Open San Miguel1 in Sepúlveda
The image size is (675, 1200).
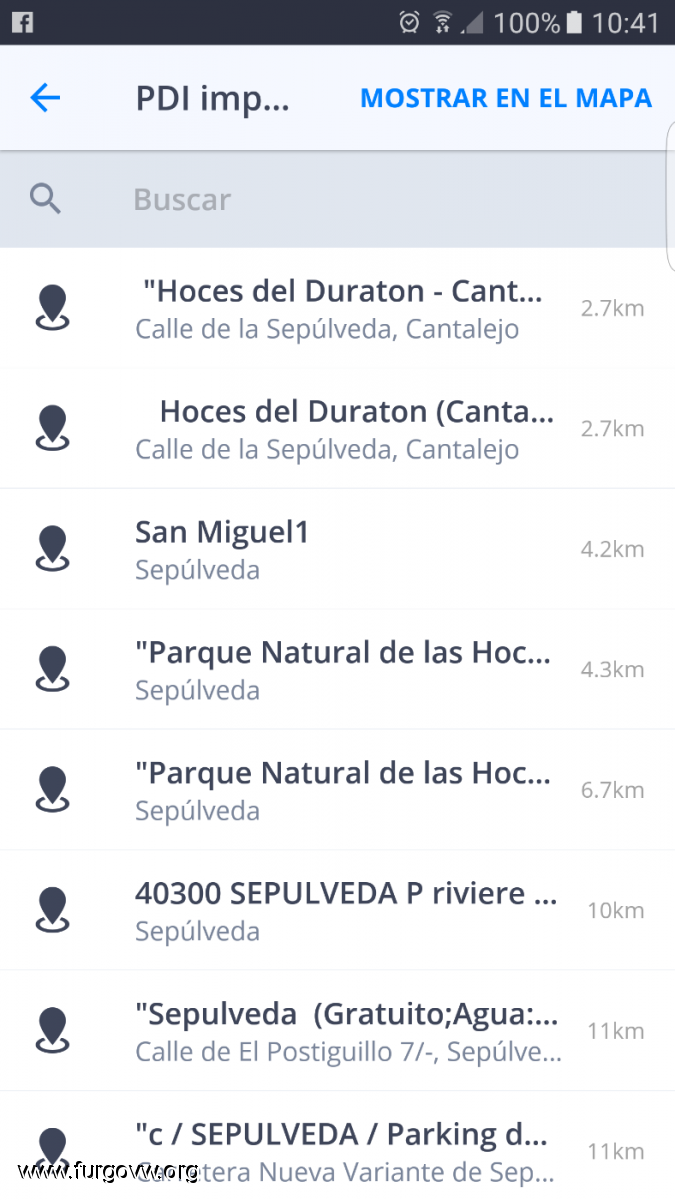tap(337, 549)
